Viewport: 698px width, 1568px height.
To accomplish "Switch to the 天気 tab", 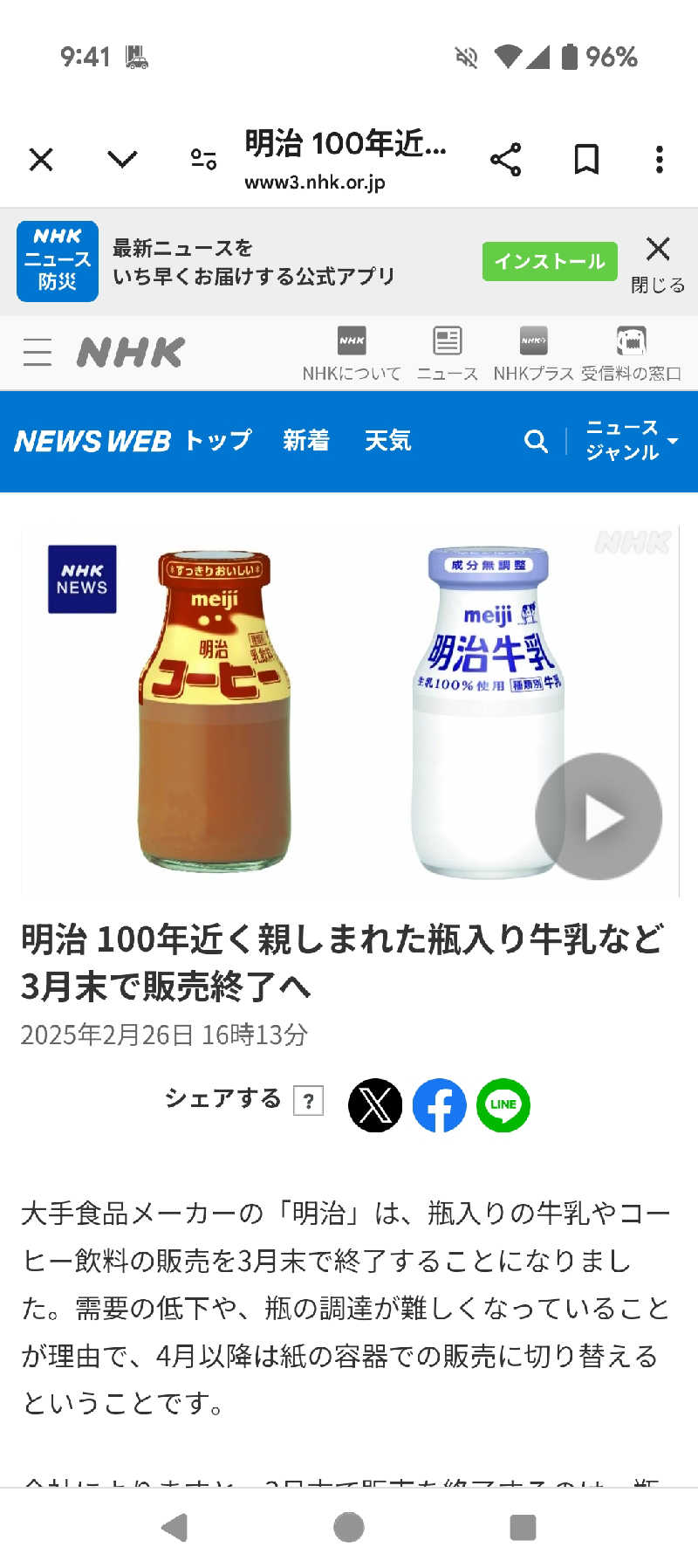I will (389, 442).
